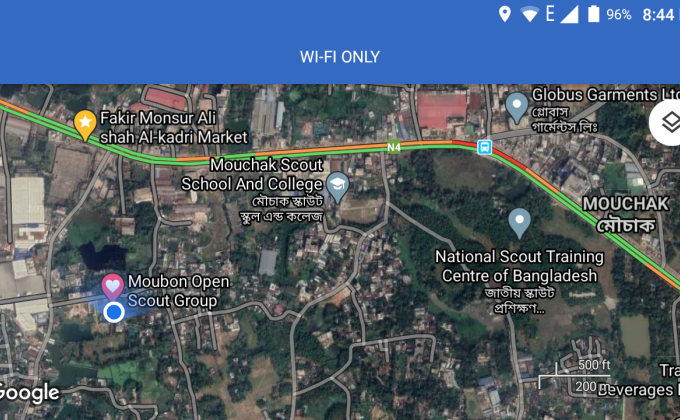Open the map layers button

click(x=669, y=123)
